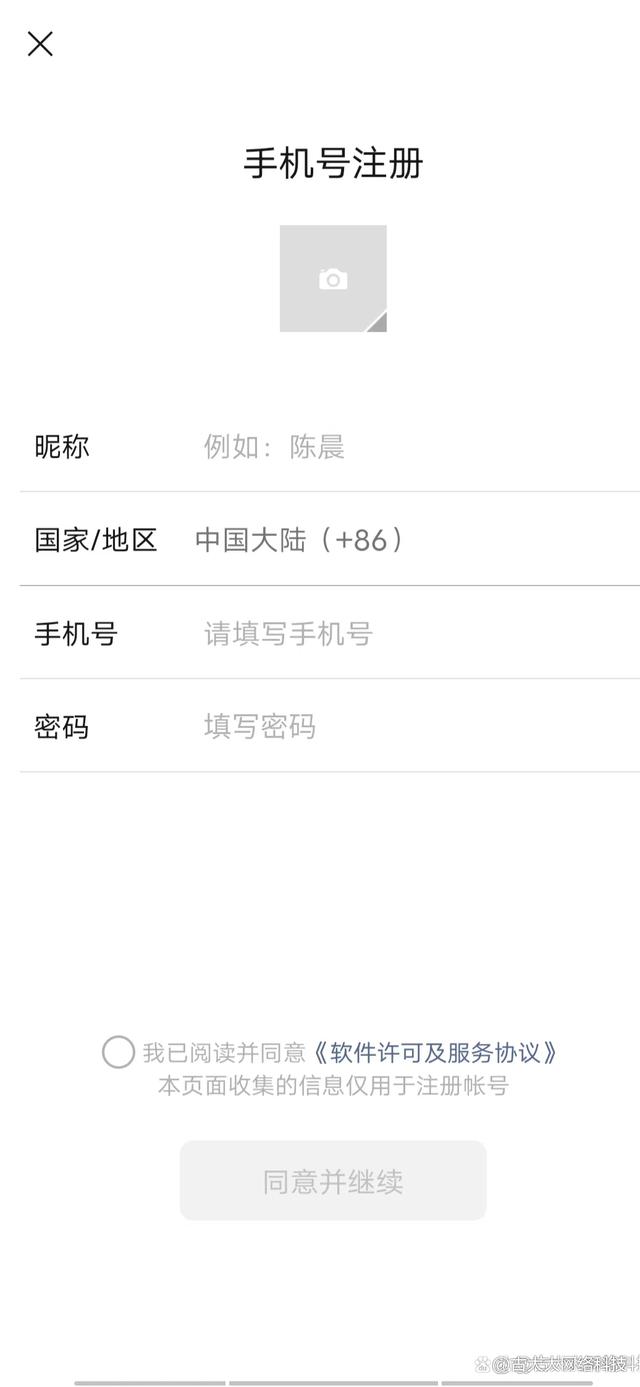Viewport: 640px width, 1387px height.
Task: Focus the phone number (手机号) field
Action: pos(400,633)
